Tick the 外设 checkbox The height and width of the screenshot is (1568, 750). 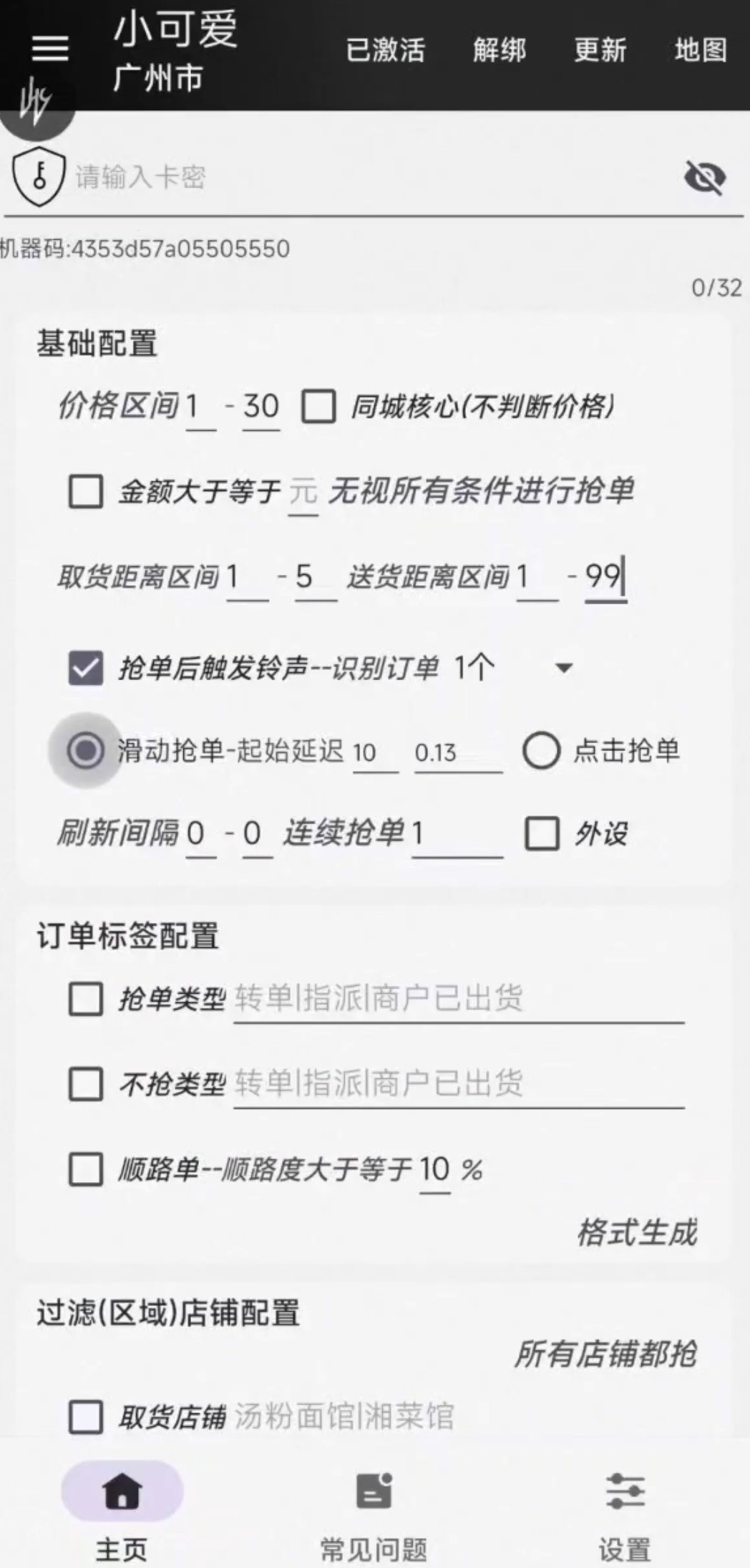click(x=542, y=833)
